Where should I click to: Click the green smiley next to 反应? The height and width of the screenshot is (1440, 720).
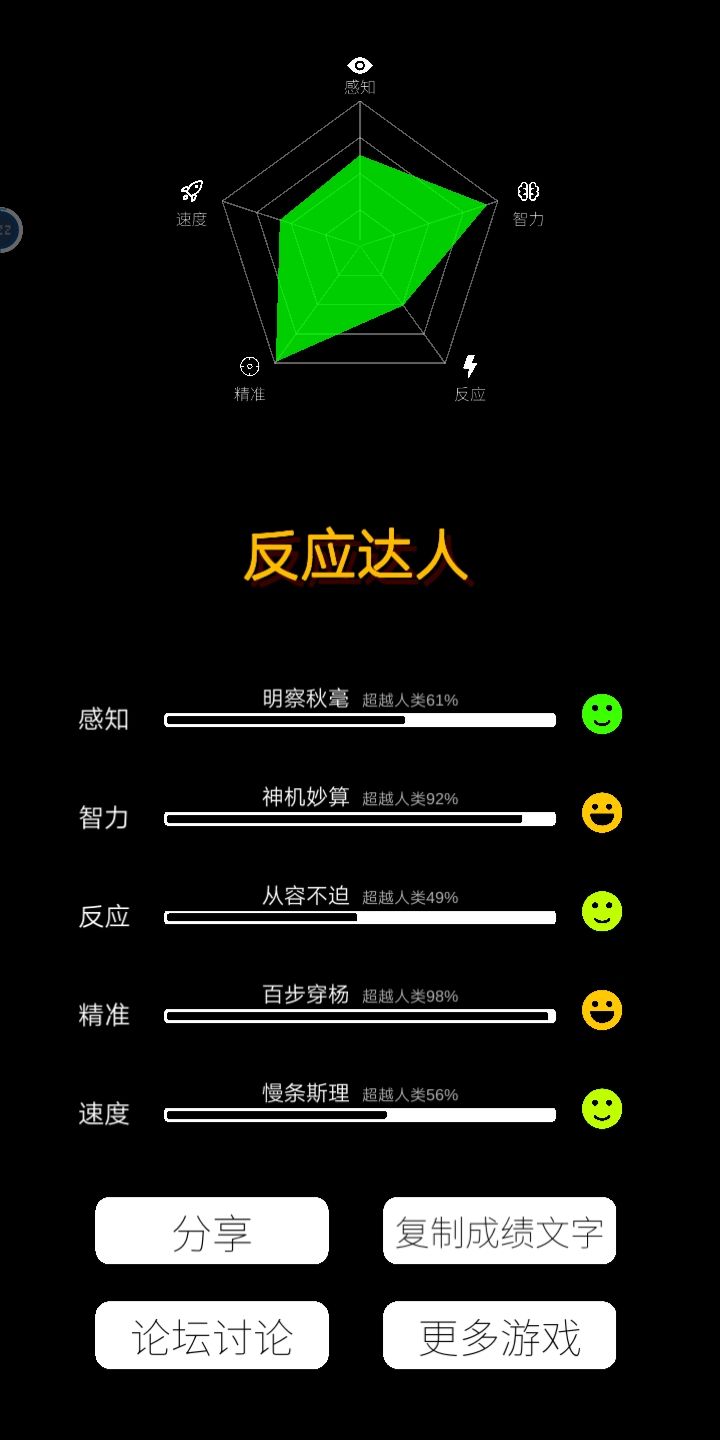[601, 911]
